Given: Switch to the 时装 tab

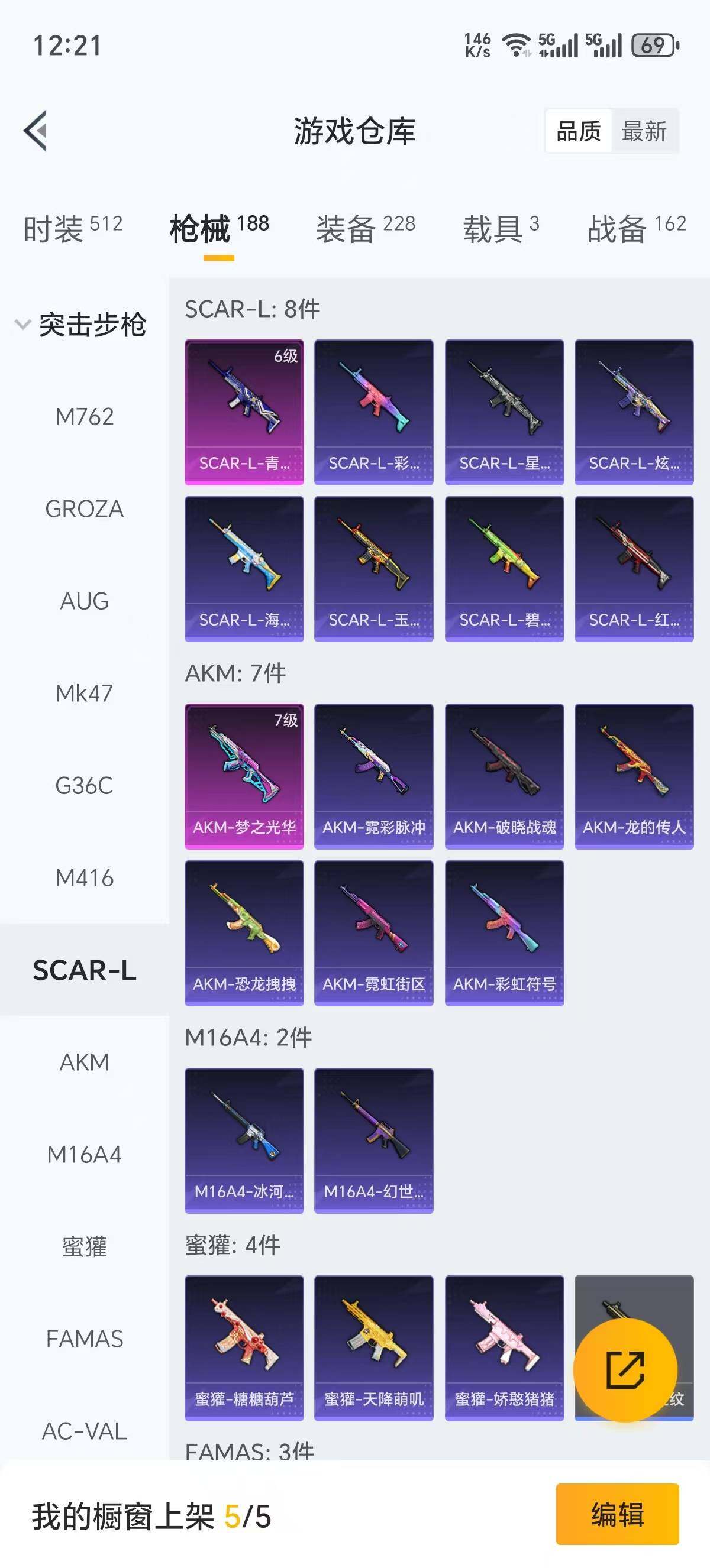Looking at the screenshot, I should [72, 229].
